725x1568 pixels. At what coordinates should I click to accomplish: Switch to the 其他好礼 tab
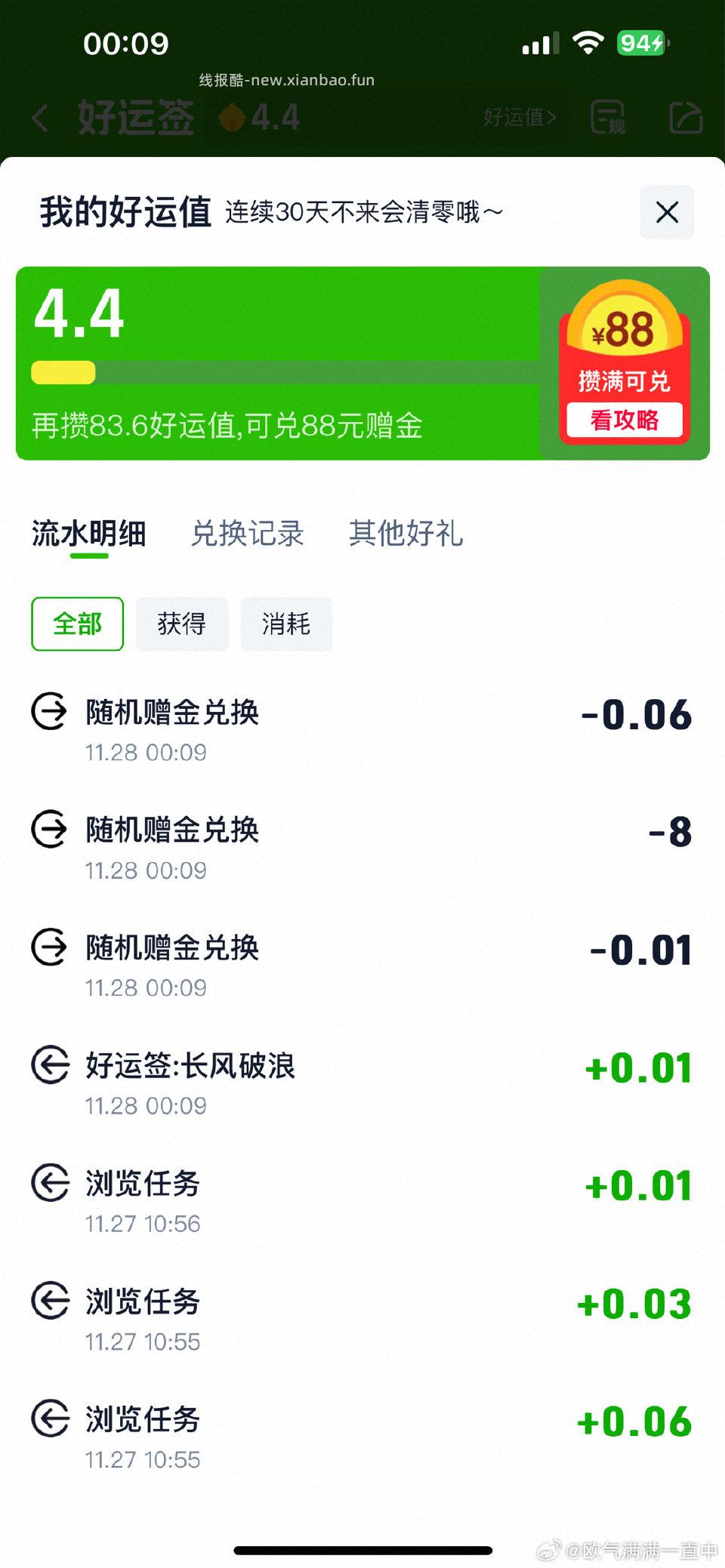click(406, 534)
